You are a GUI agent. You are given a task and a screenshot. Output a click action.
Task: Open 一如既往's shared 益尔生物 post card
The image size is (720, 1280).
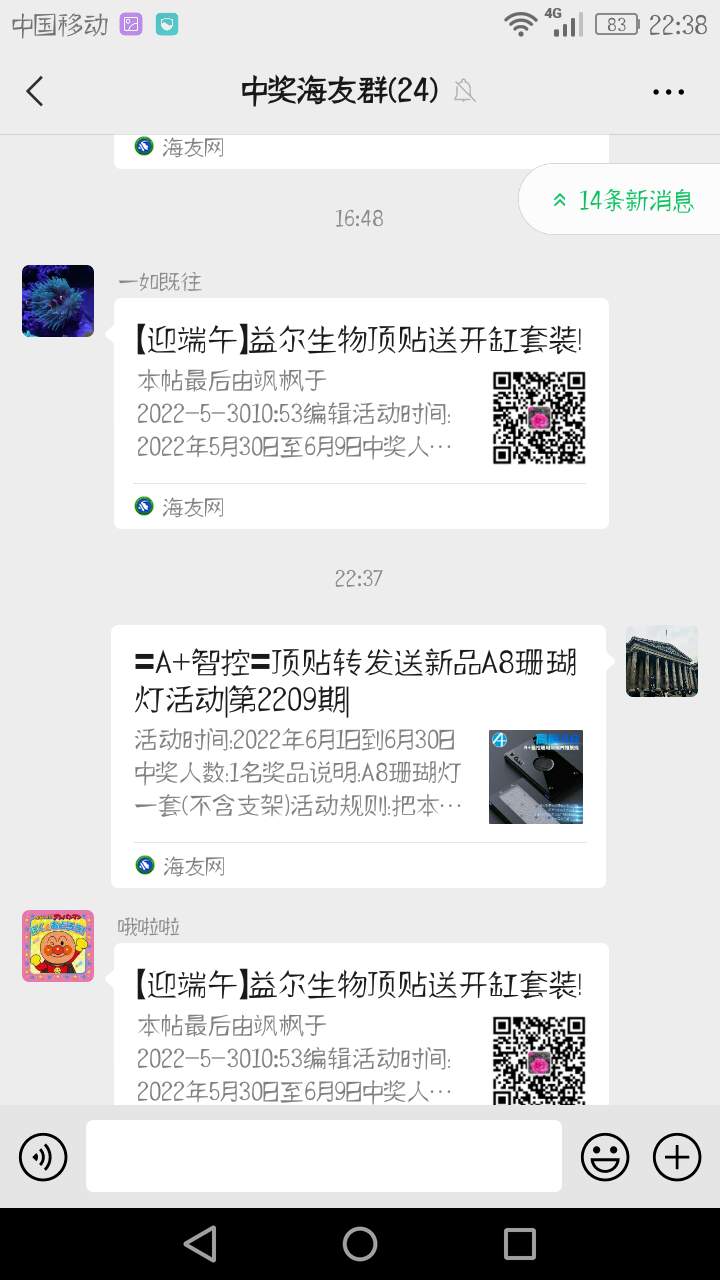pos(360,412)
